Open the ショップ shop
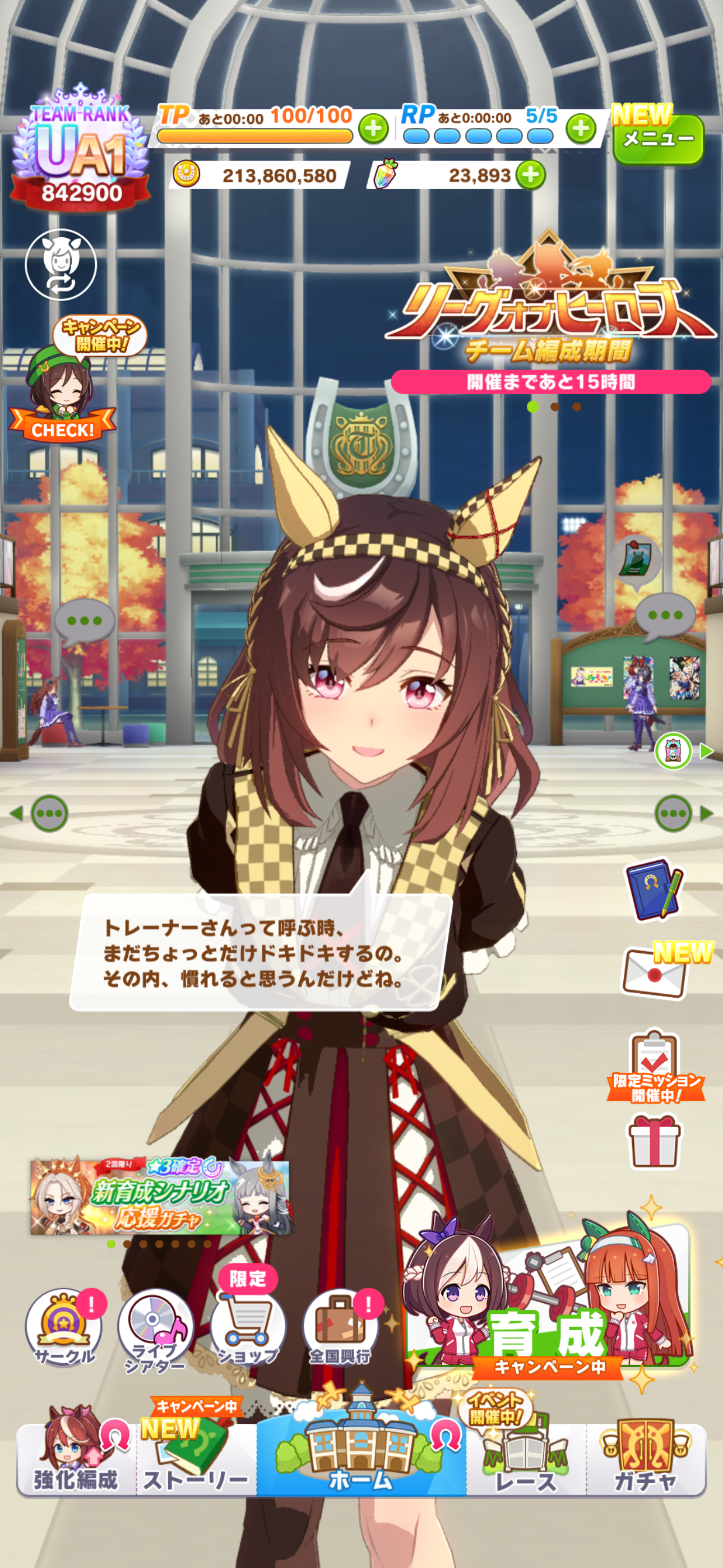723x1568 pixels. tap(248, 1328)
